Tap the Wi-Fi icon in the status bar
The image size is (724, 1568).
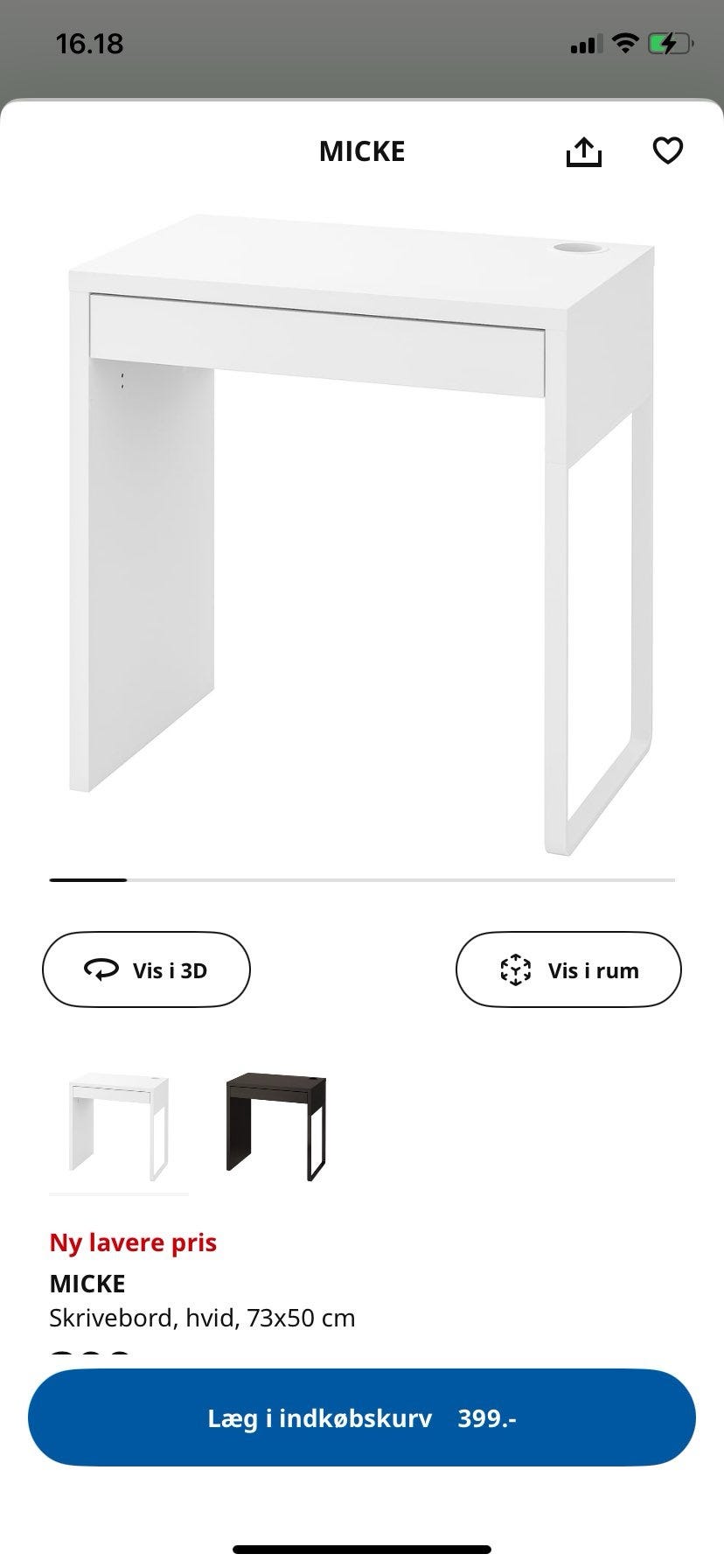point(626,42)
